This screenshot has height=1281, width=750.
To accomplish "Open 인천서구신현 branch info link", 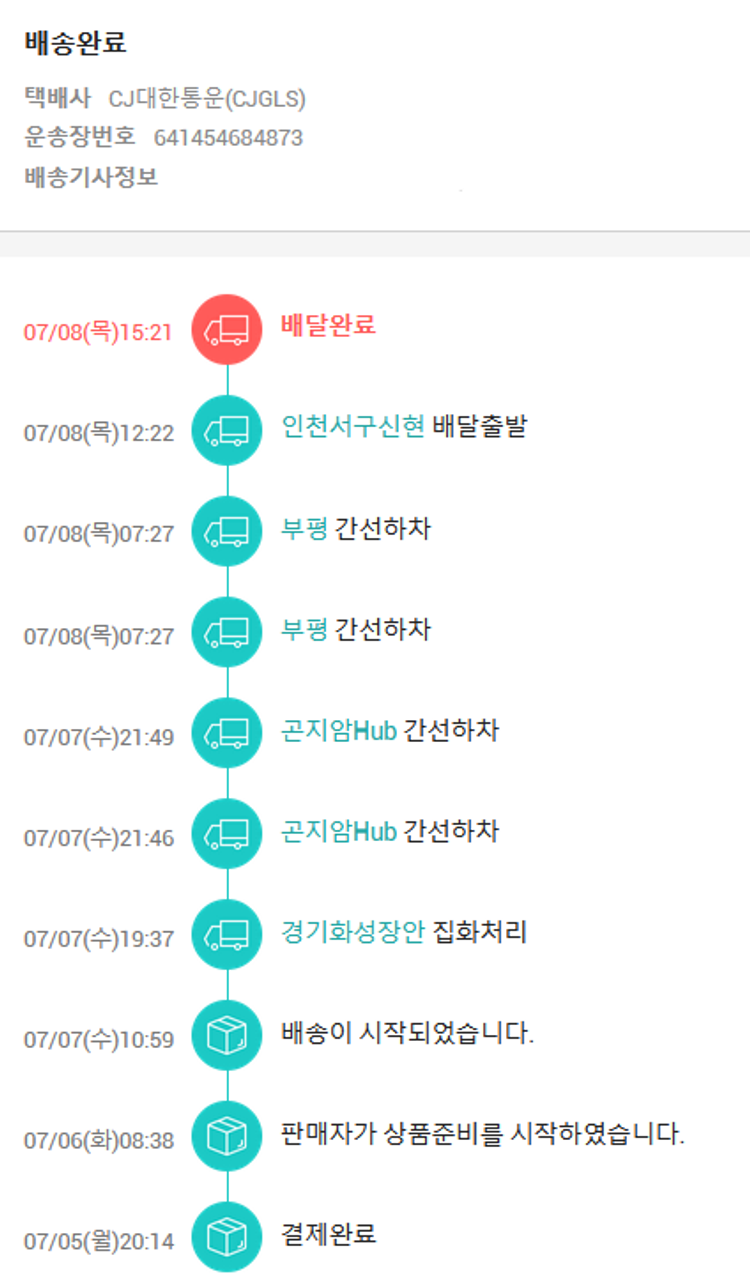I will coord(353,427).
